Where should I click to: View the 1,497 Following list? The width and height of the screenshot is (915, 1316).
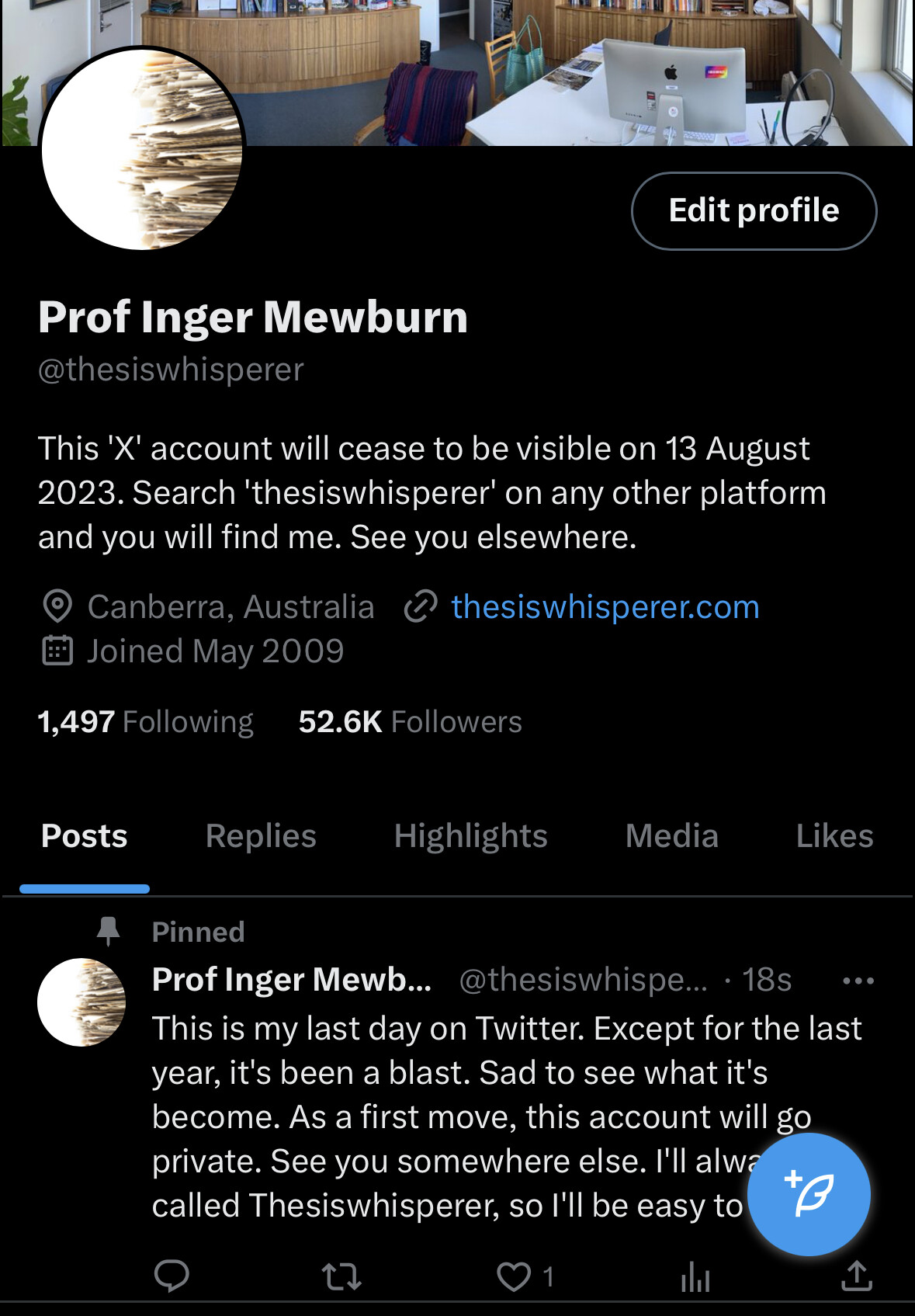tap(145, 722)
